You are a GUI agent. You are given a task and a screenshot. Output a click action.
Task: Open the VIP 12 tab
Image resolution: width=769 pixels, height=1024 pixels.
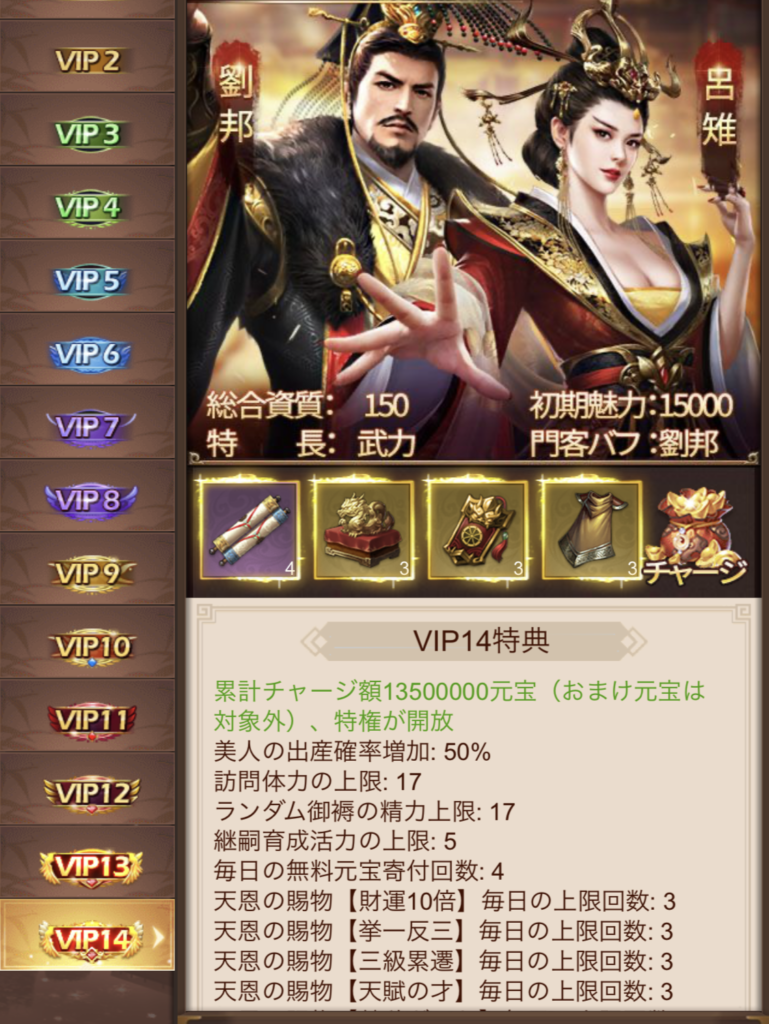click(x=88, y=793)
